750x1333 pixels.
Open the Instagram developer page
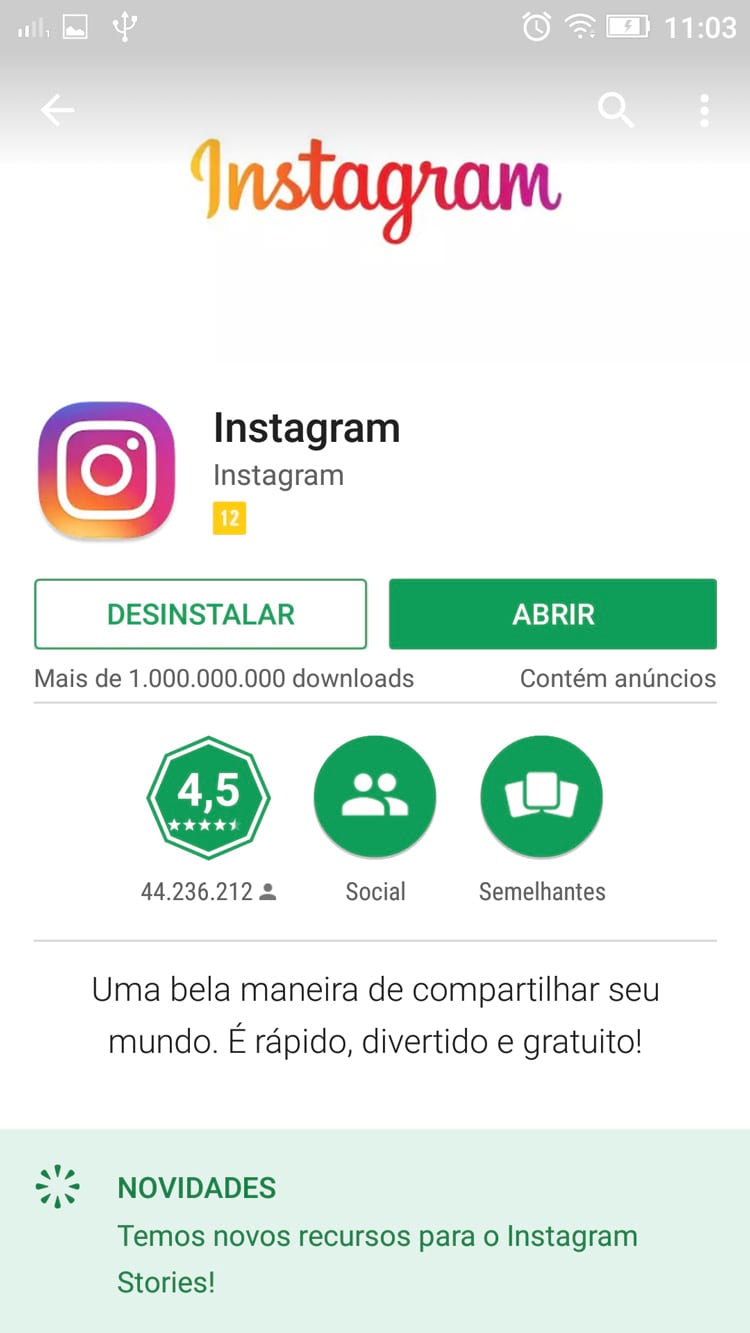point(278,475)
